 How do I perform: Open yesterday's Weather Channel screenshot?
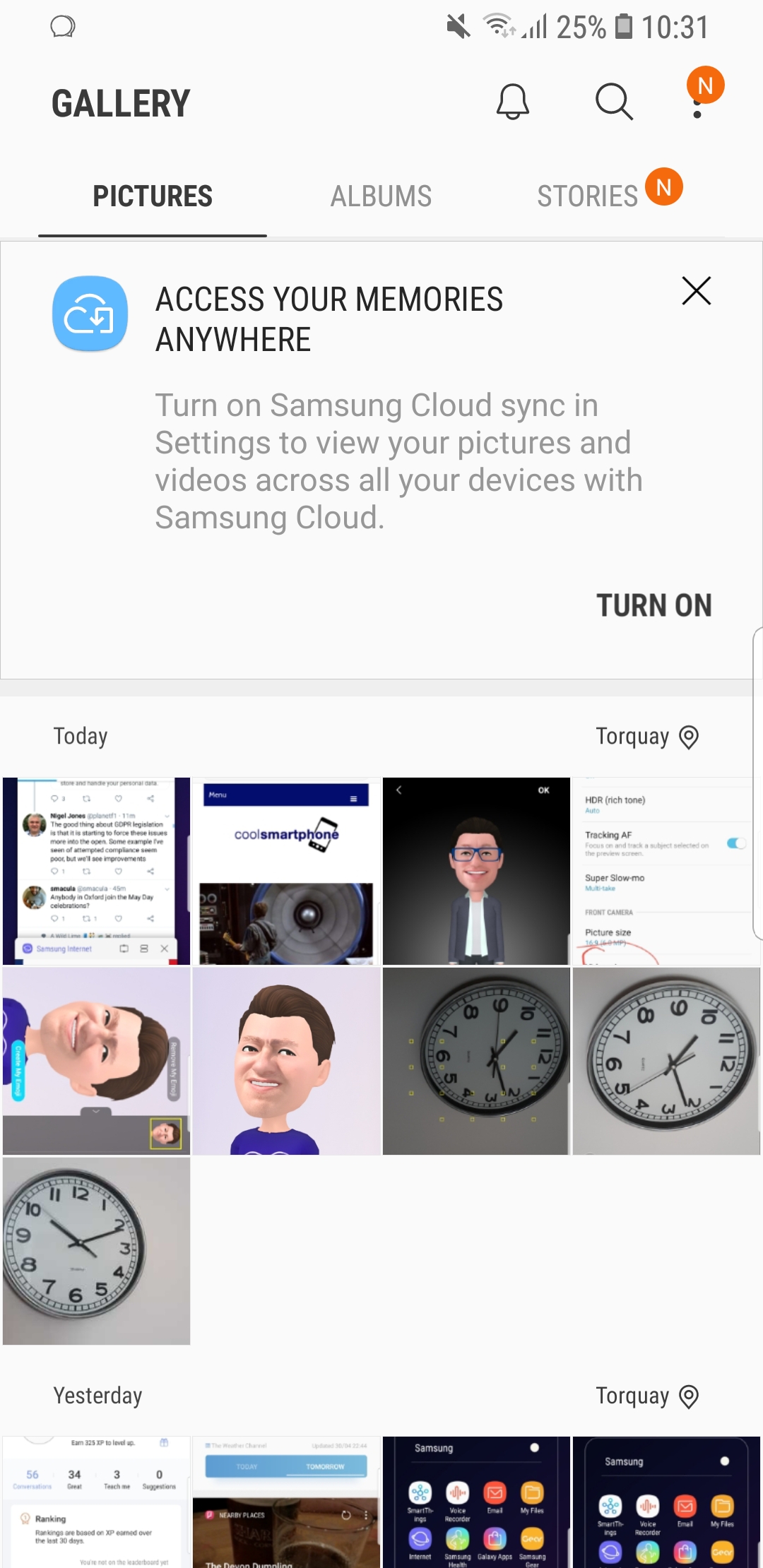point(286,1502)
